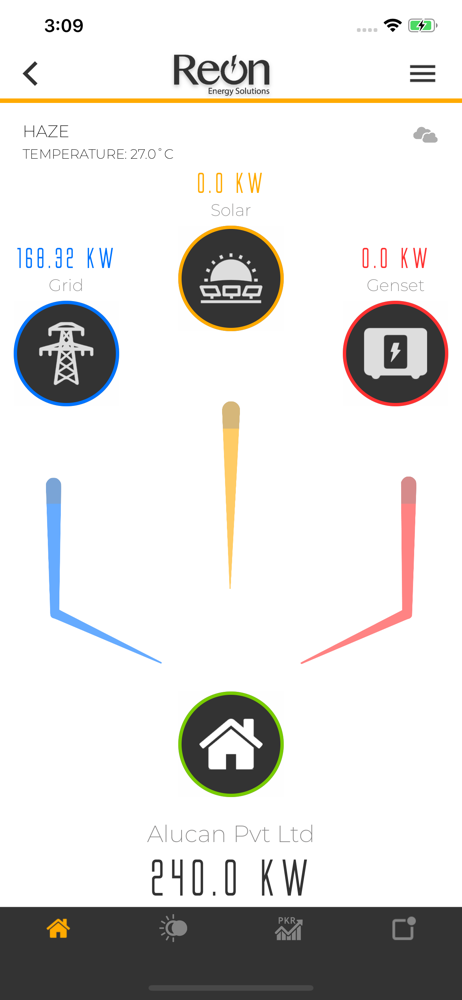Open the notifications tab

404,929
